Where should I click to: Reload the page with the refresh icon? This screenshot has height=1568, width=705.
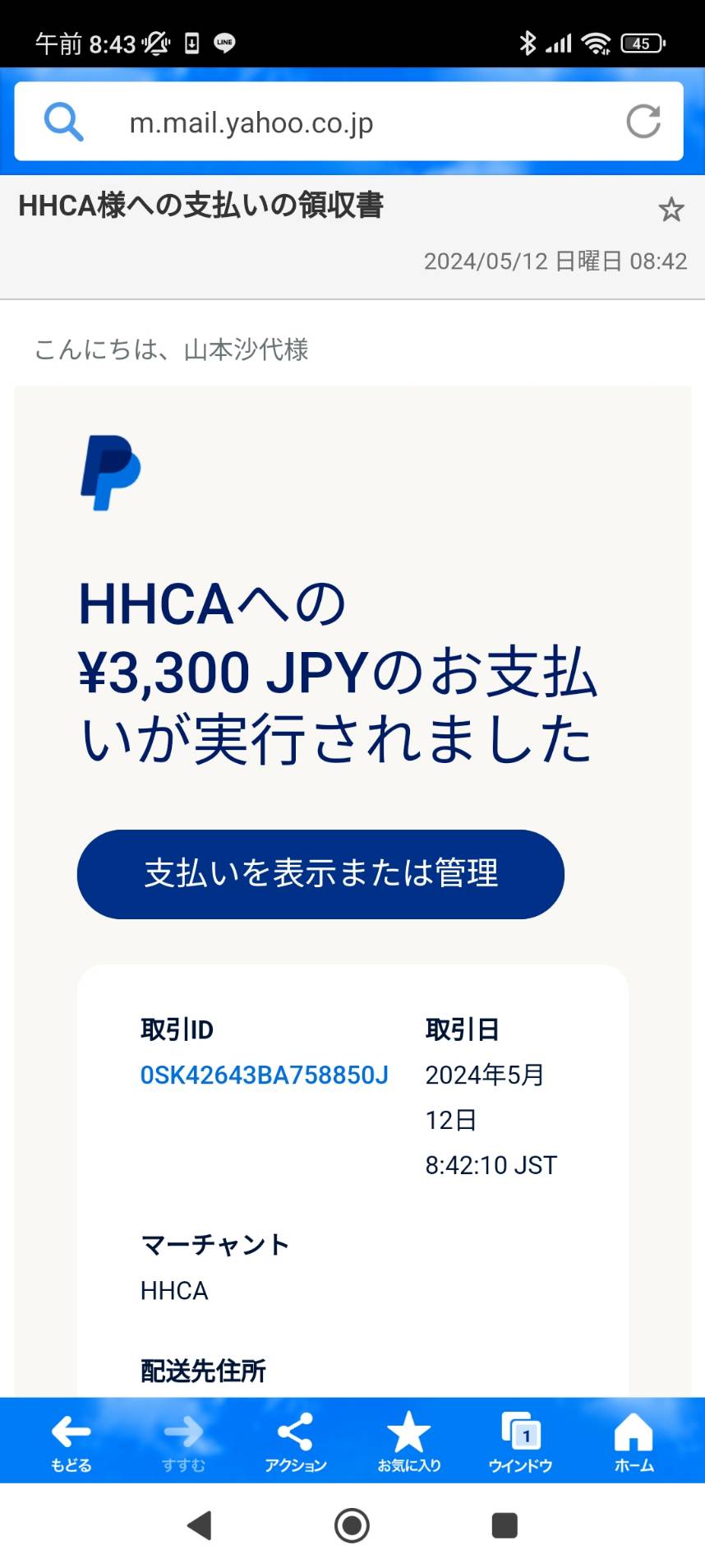(x=643, y=122)
